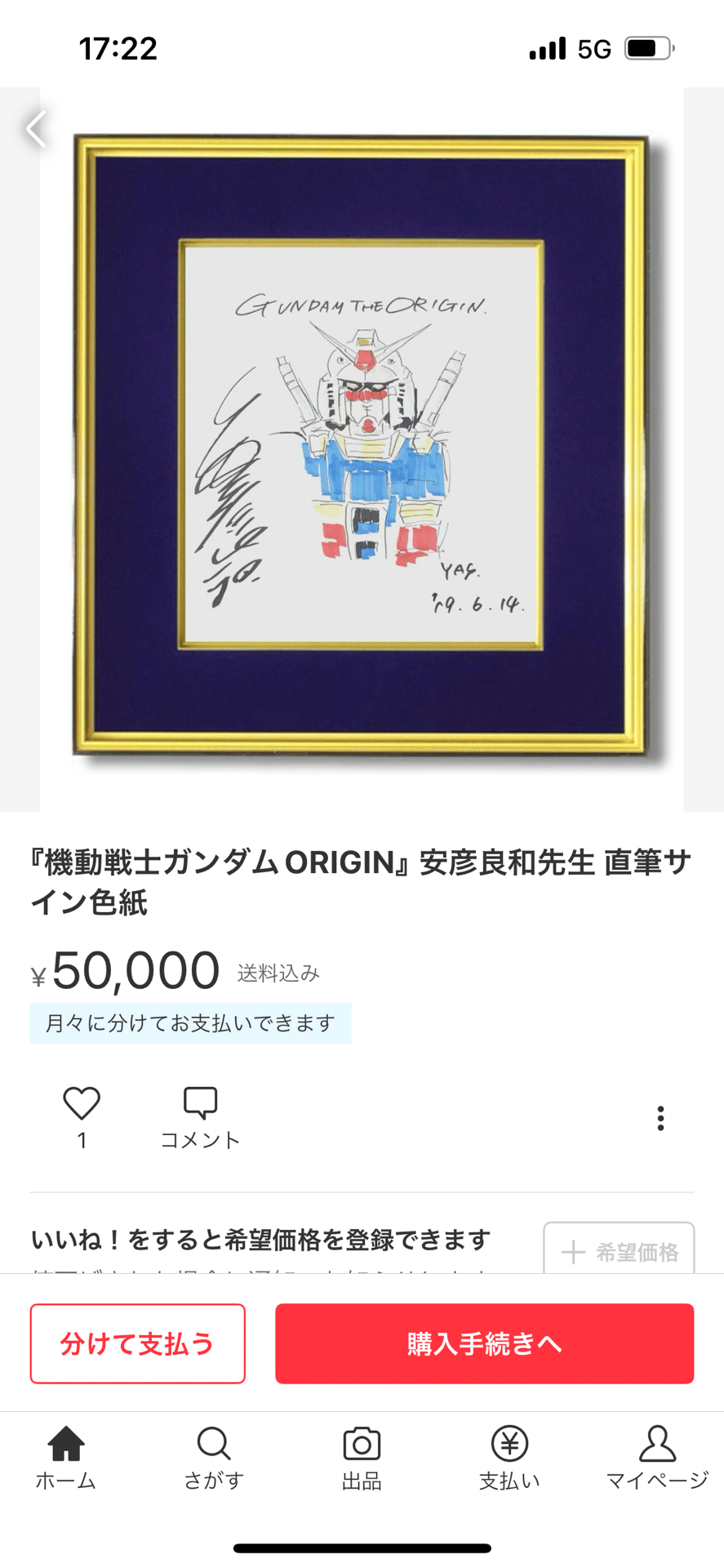724x1568 pixels.
Task: Open the framed Gundam signature product image
Action: point(362,448)
